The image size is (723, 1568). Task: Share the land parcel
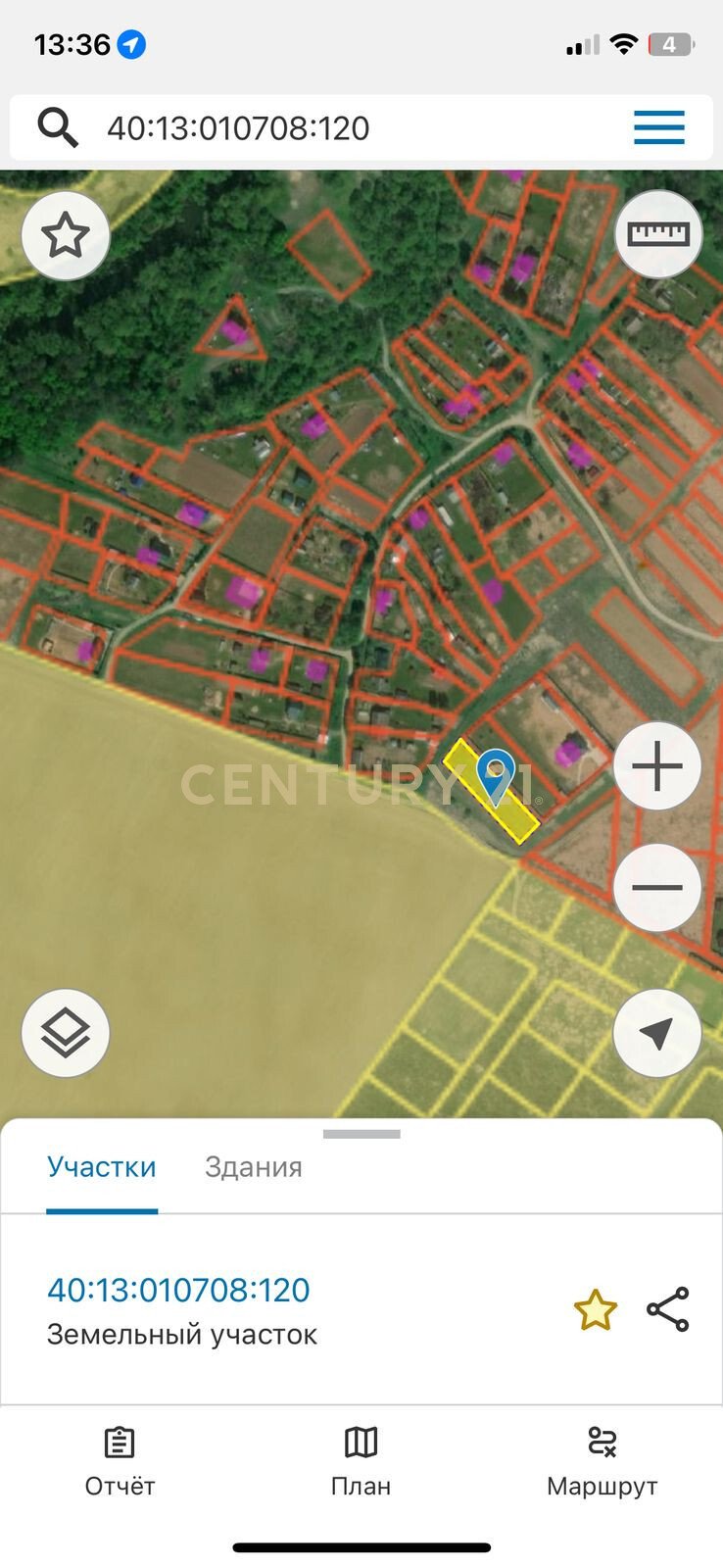coord(668,1310)
